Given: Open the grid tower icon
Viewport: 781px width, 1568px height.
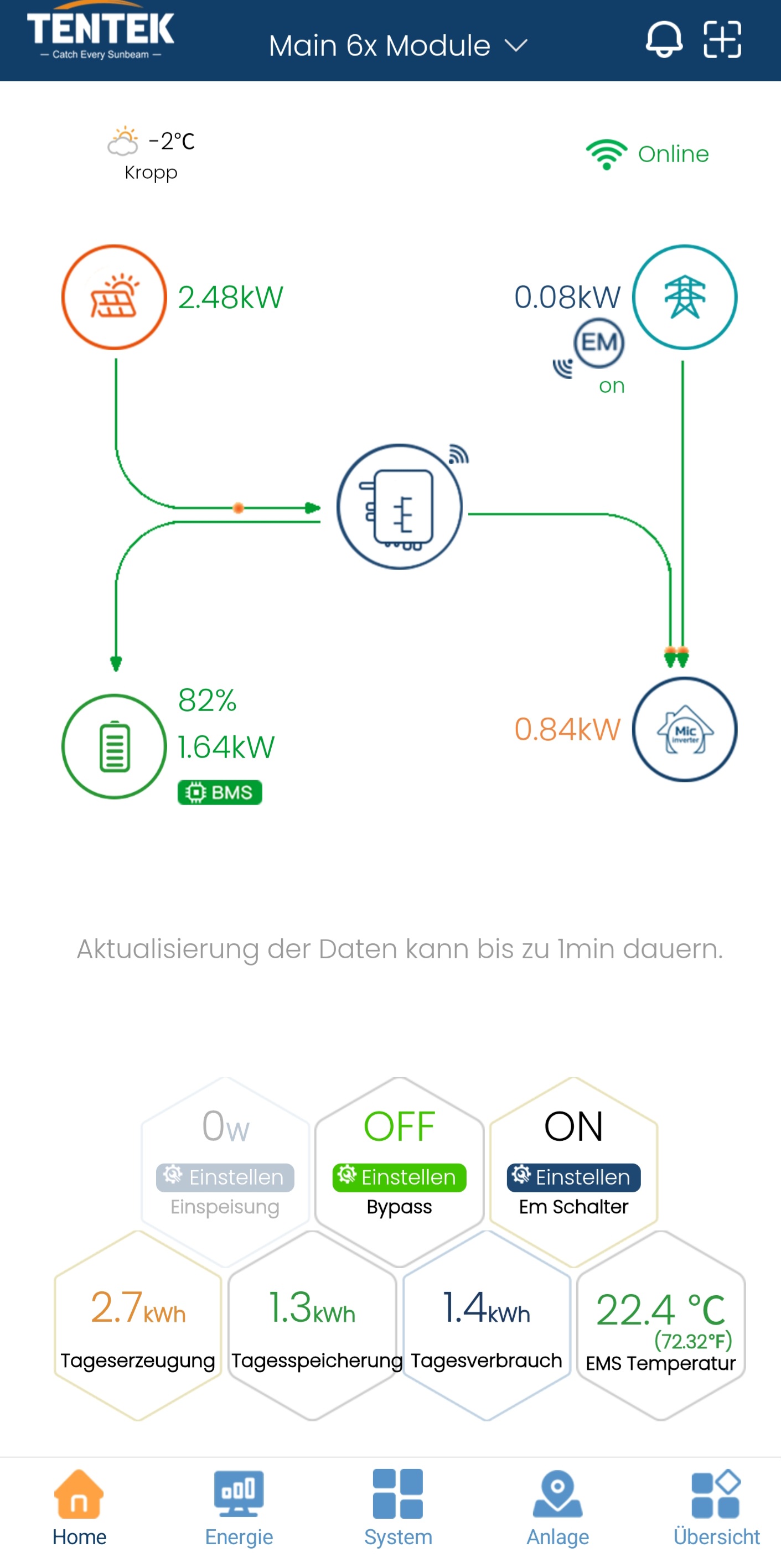Looking at the screenshot, I should [684, 297].
